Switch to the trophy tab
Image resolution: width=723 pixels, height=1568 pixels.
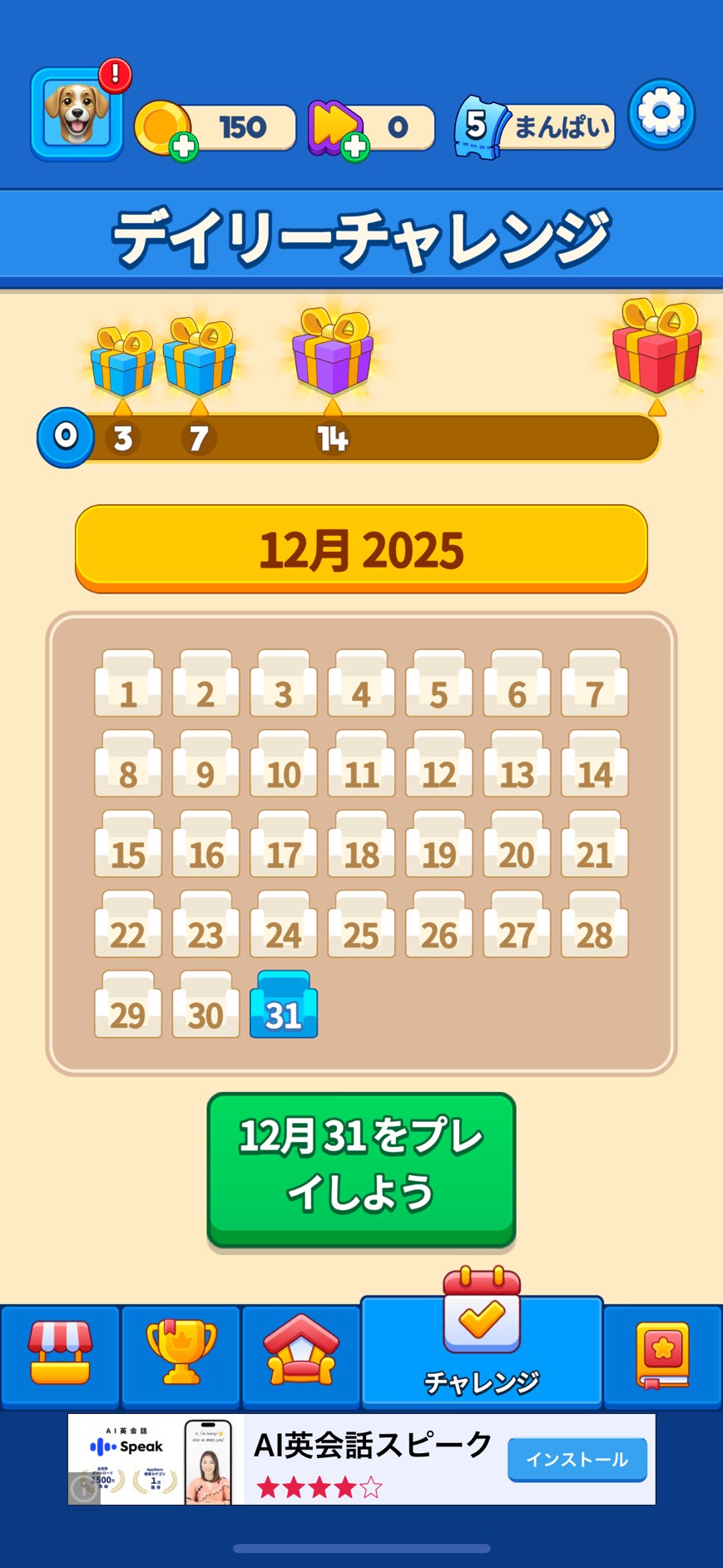coord(181,1355)
